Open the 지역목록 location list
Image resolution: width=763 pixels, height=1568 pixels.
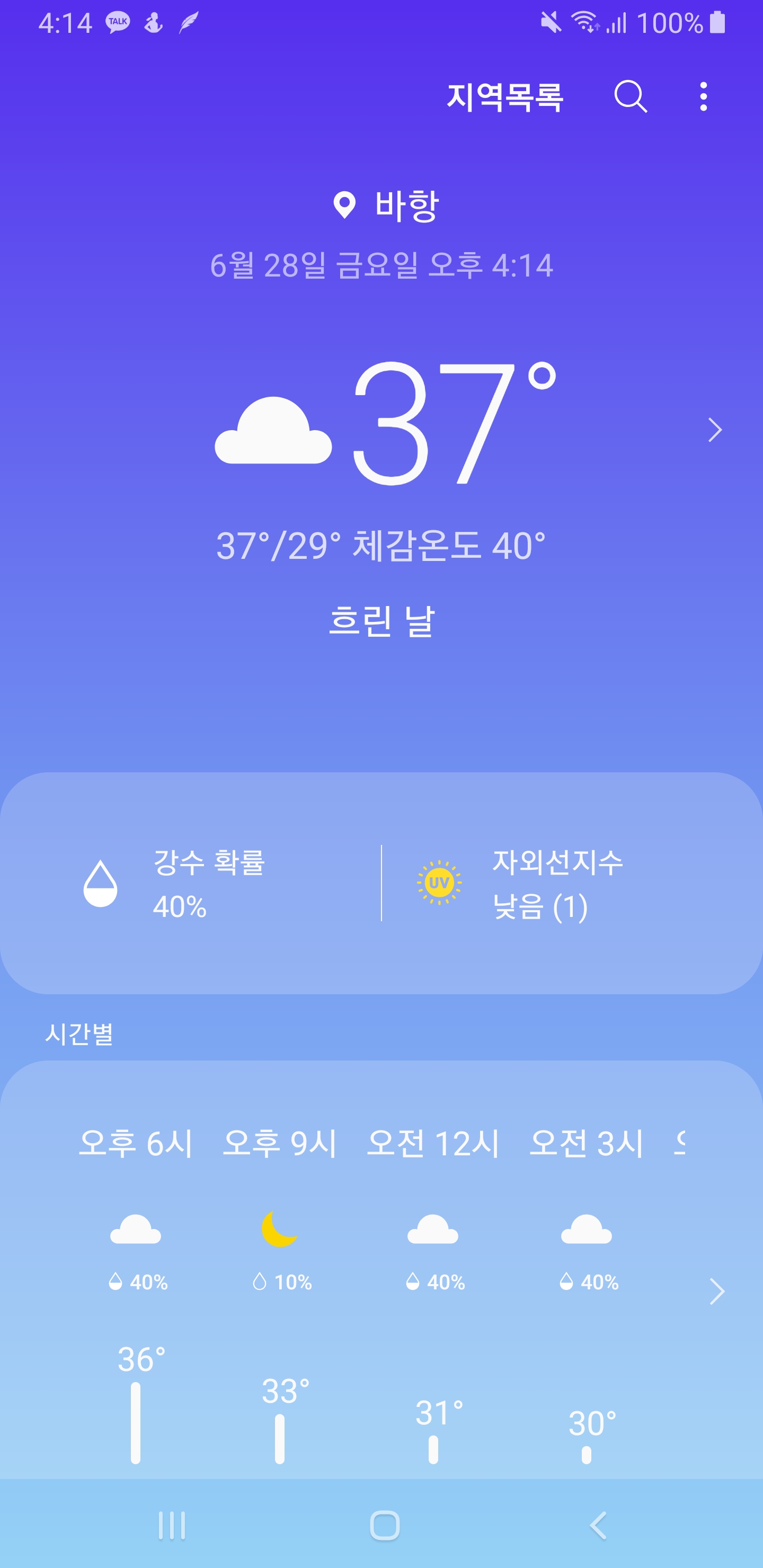point(504,97)
